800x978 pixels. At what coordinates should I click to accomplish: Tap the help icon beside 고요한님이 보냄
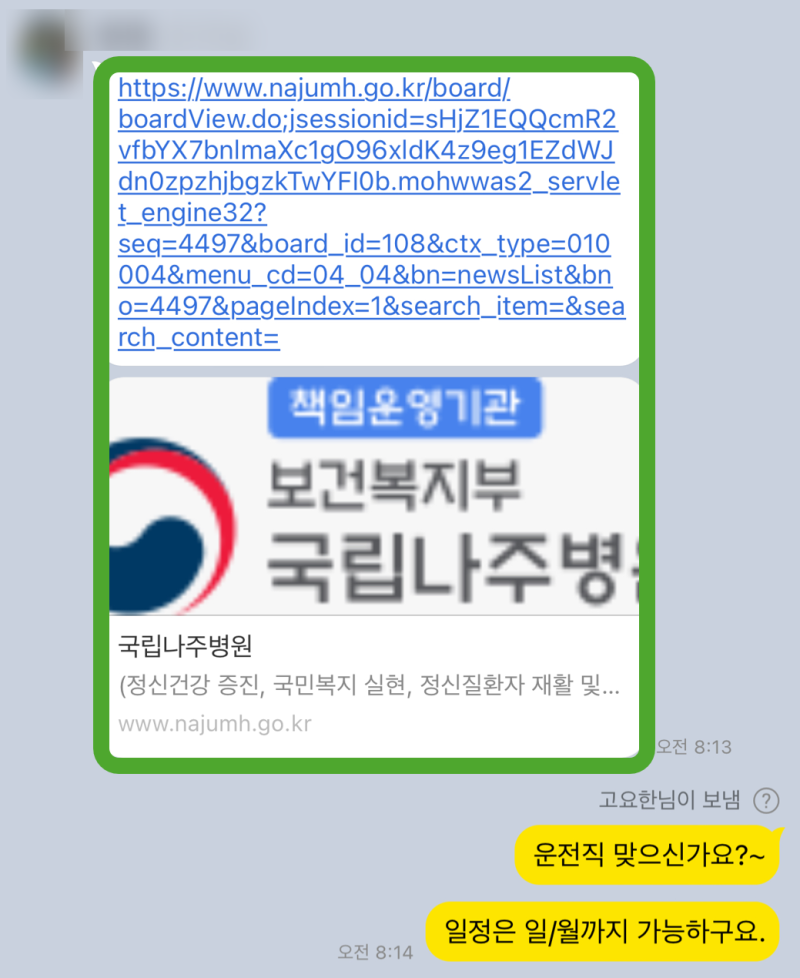pos(765,800)
